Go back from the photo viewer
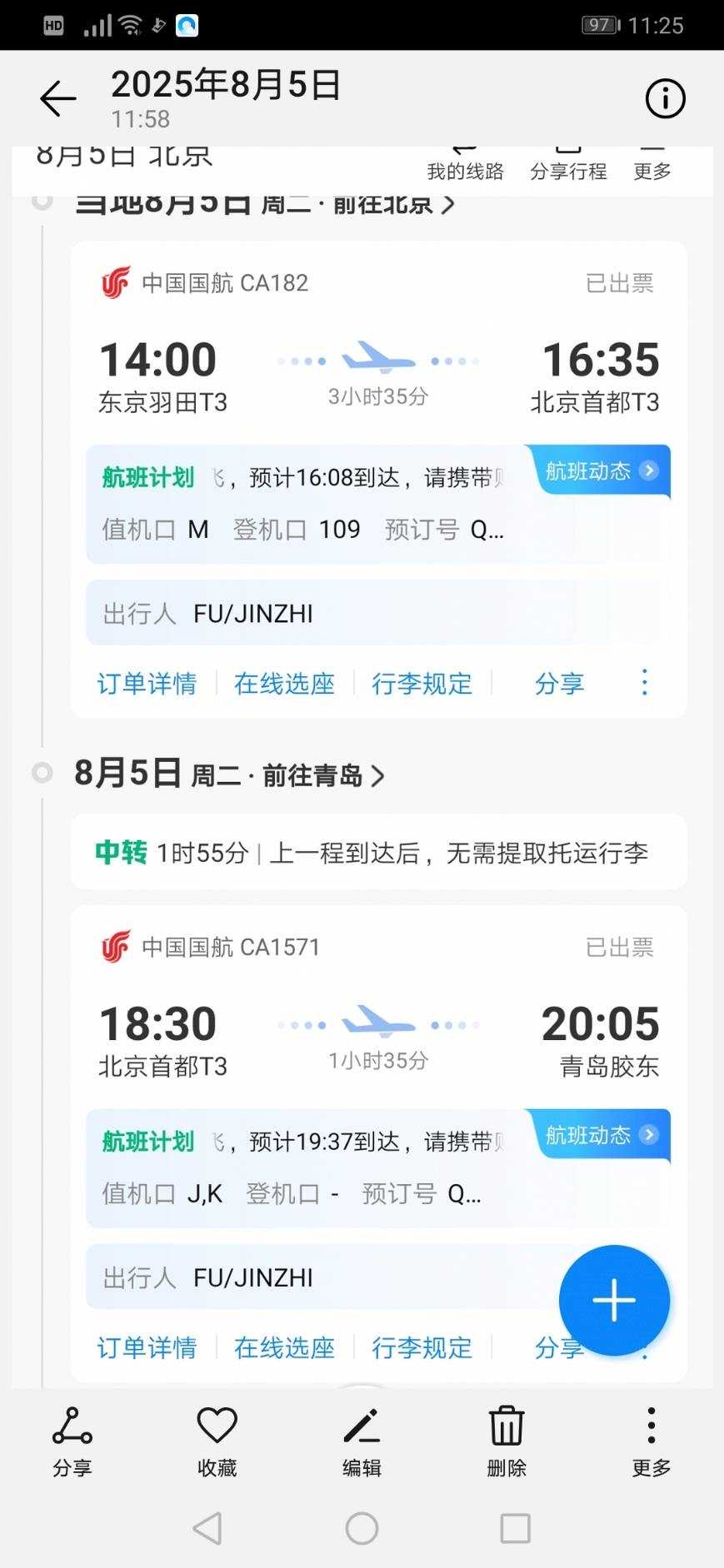The image size is (724, 1568). [57, 99]
